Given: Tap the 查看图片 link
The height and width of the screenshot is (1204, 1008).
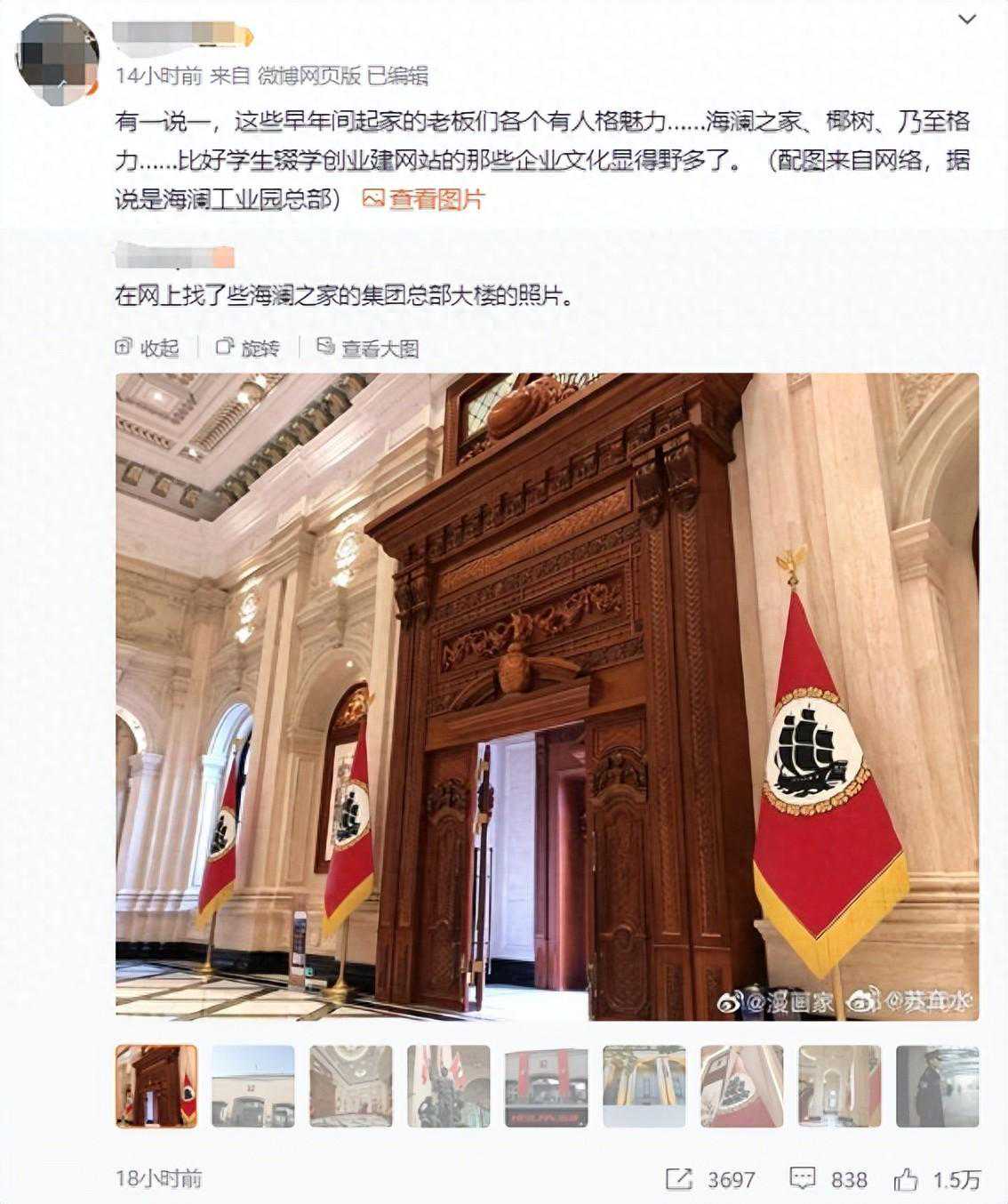Looking at the screenshot, I should 424,199.
